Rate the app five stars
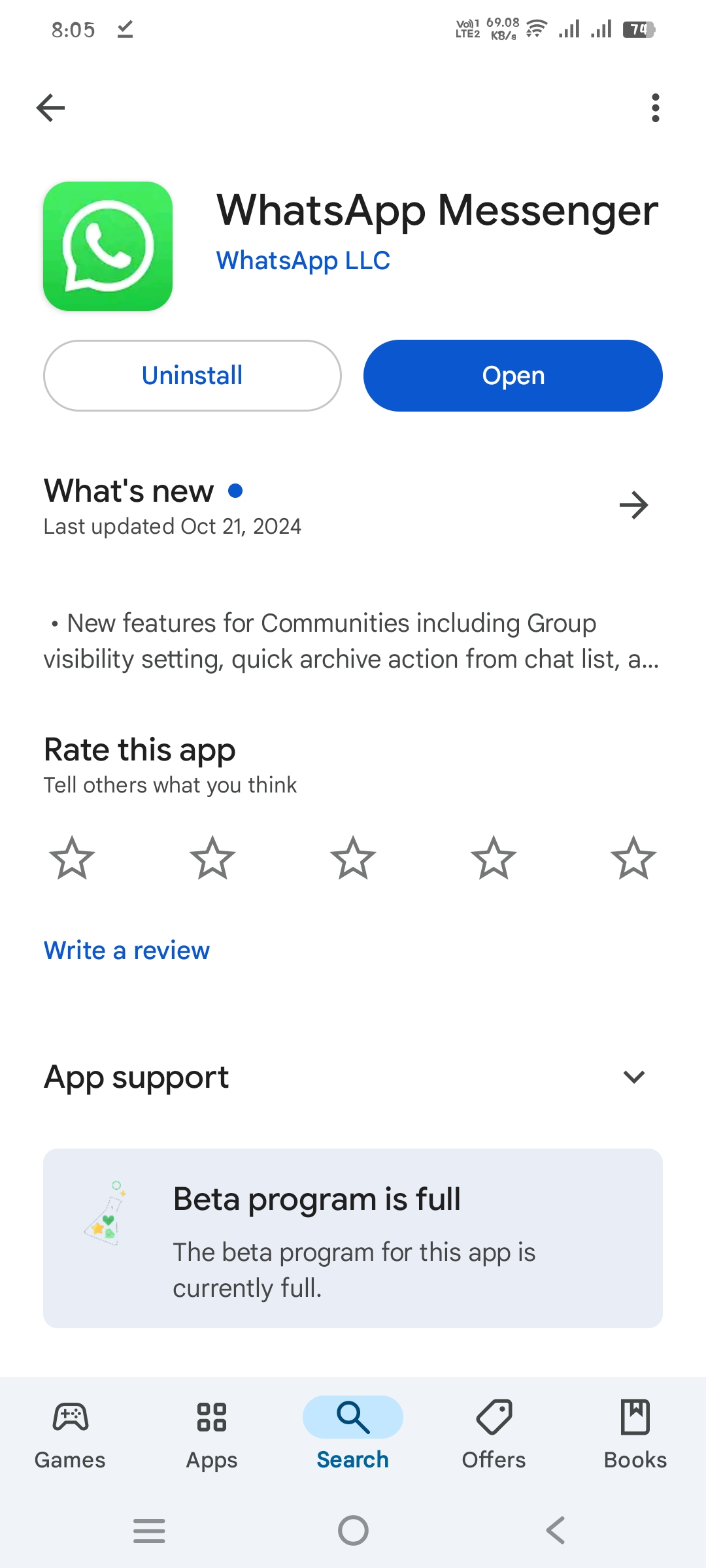 coord(633,858)
